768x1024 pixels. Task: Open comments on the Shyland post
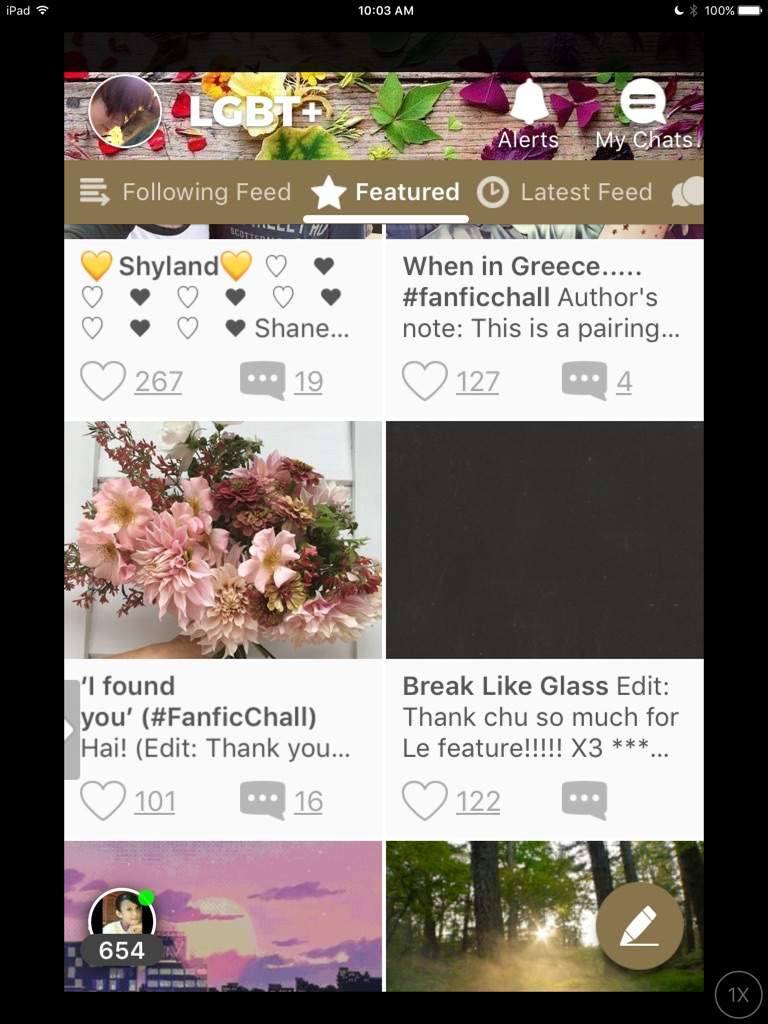263,381
